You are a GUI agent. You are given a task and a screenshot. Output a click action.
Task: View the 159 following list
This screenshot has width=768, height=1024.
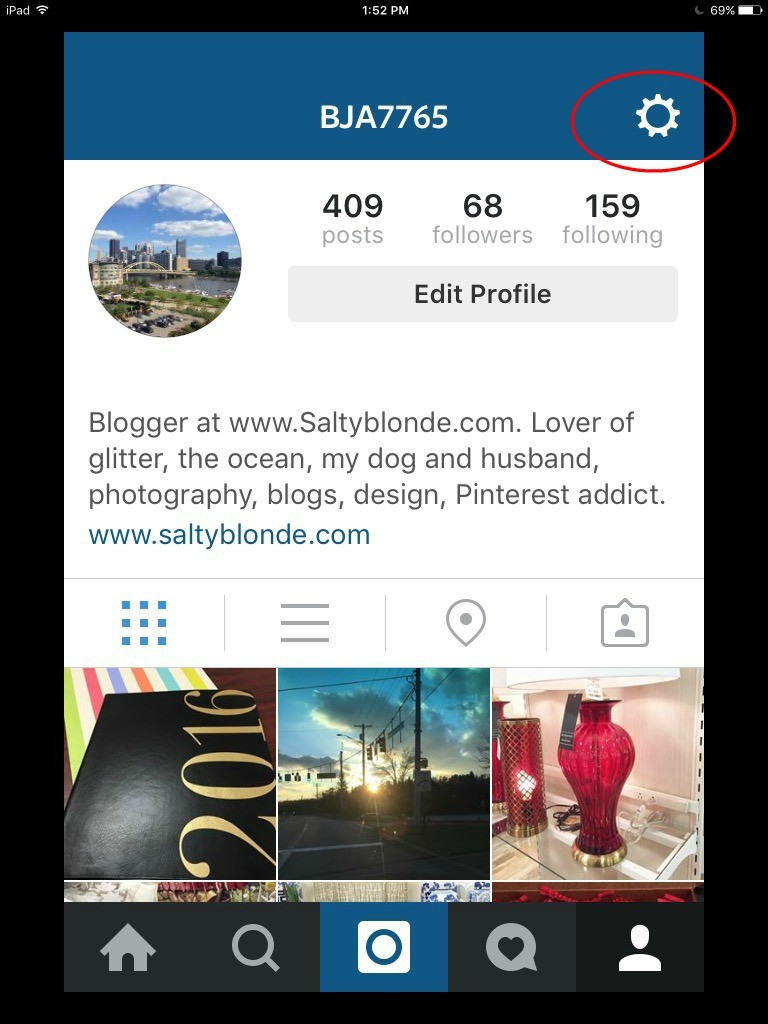[613, 218]
